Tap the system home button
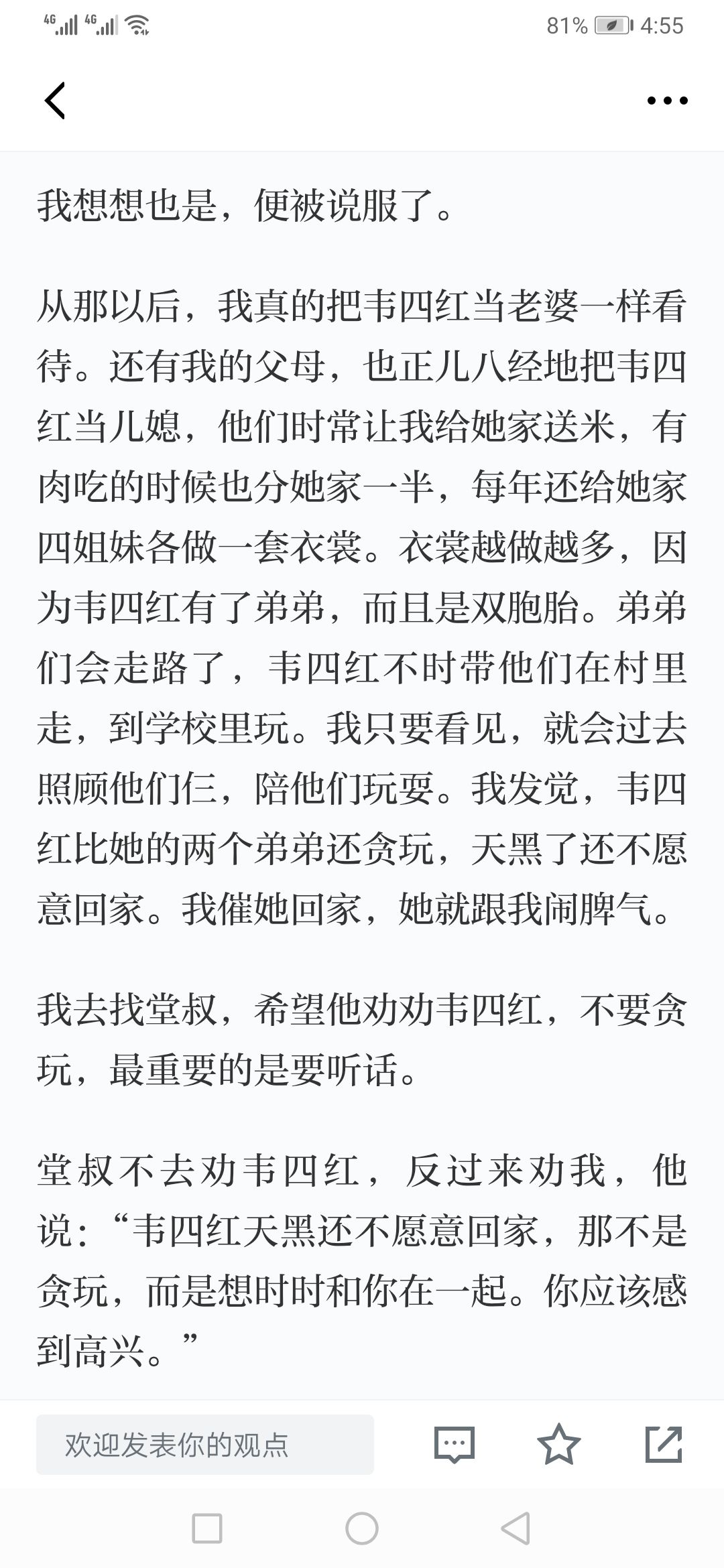The image size is (724, 1568). pos(362,1528)
